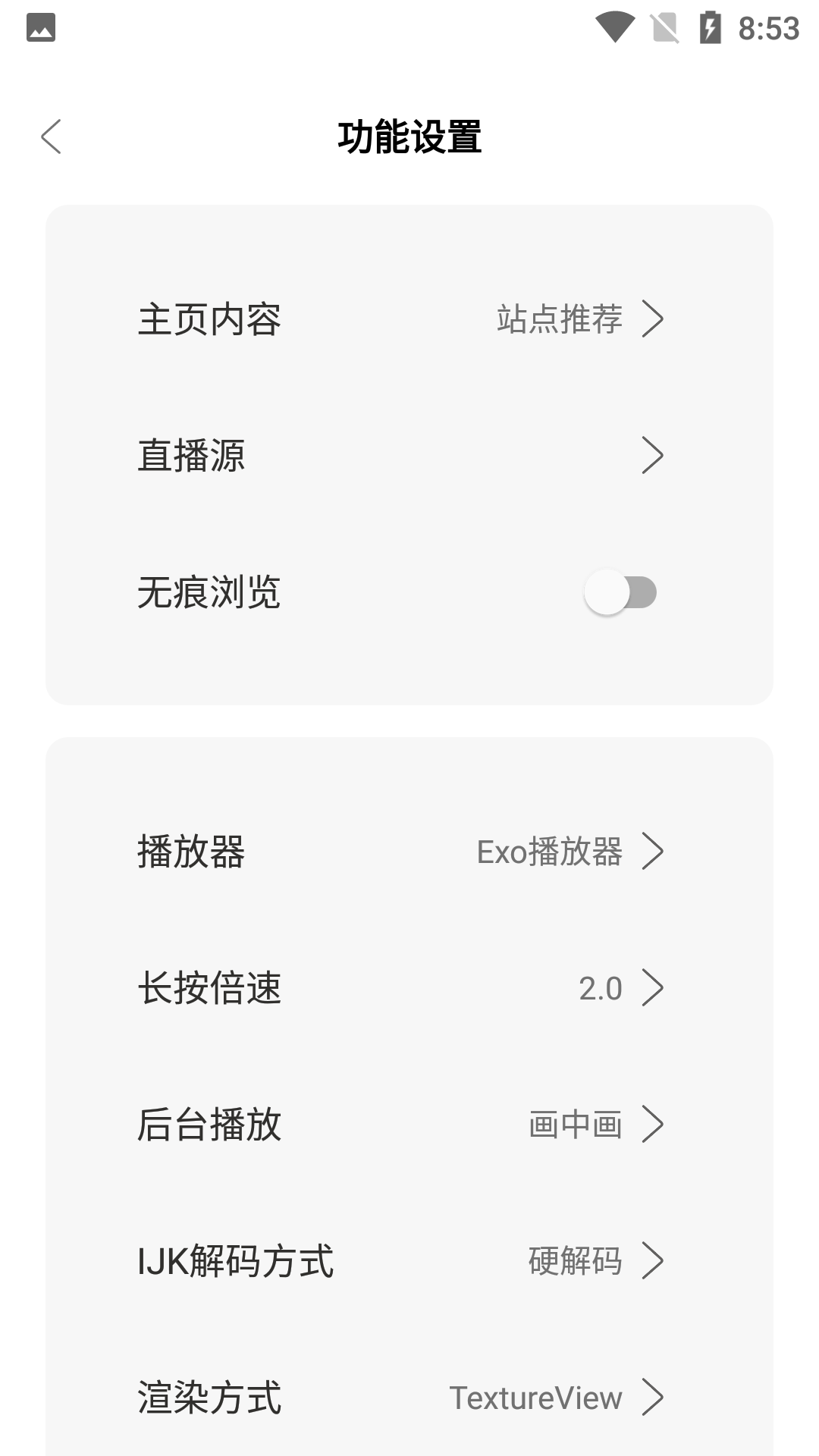Open 长按倍速 speed setting
Screen dimensions: 819x1456
[x=409, y=987]
